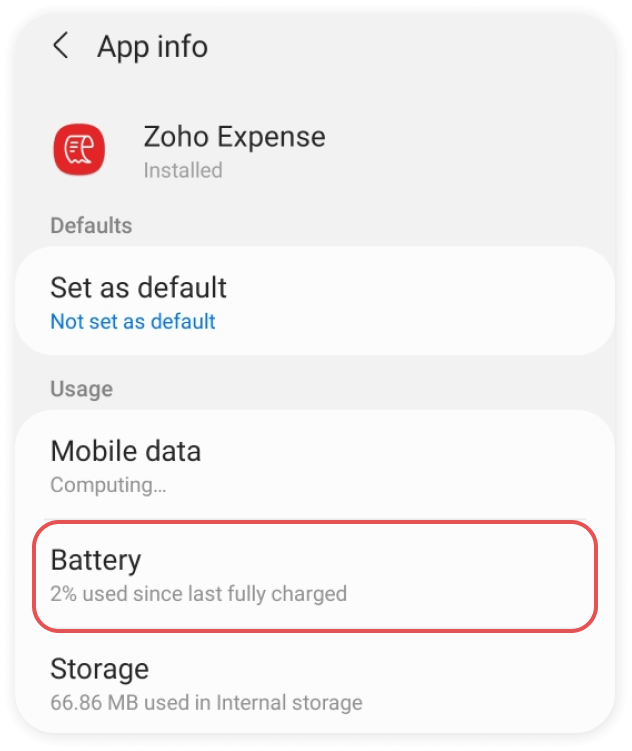Viewport: 632px width, 751px height.
Task: Open Mobile data usage
Action: pyautogui.click(x=314, y=466)
